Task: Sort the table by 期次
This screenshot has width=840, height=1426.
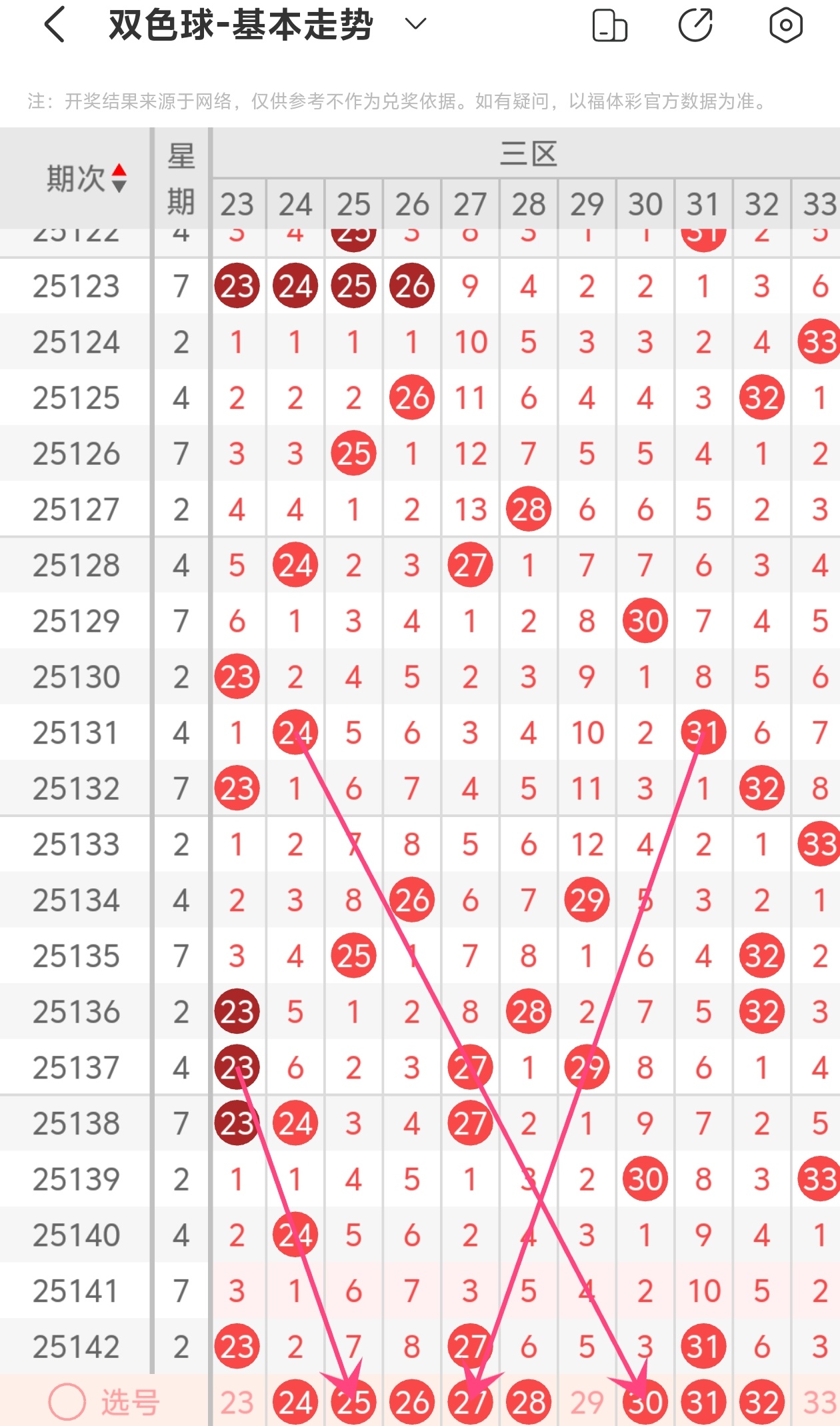Action: click(85, 178)
